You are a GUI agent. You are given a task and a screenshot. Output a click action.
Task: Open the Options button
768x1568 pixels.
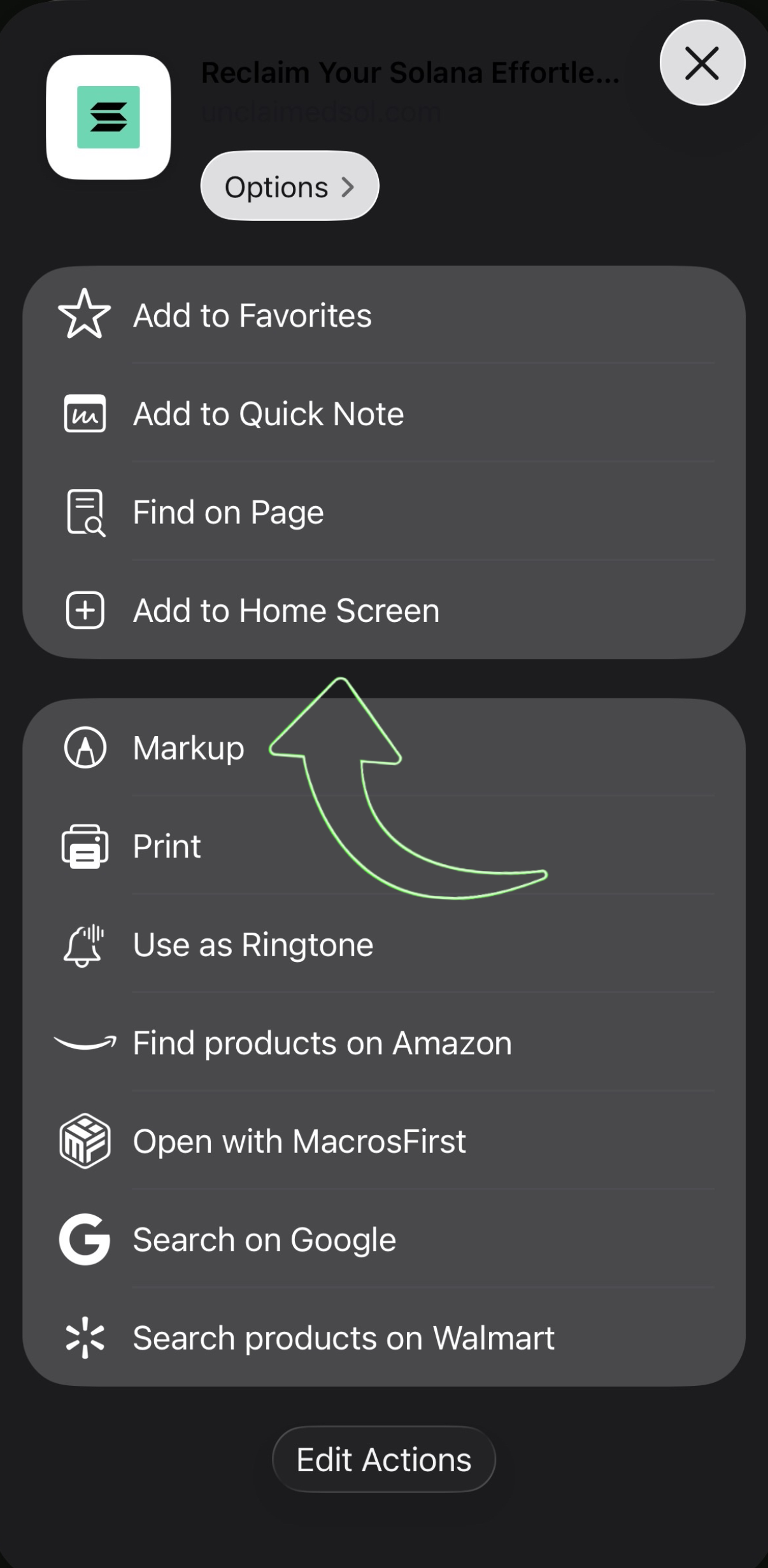(x=290, y=186)
